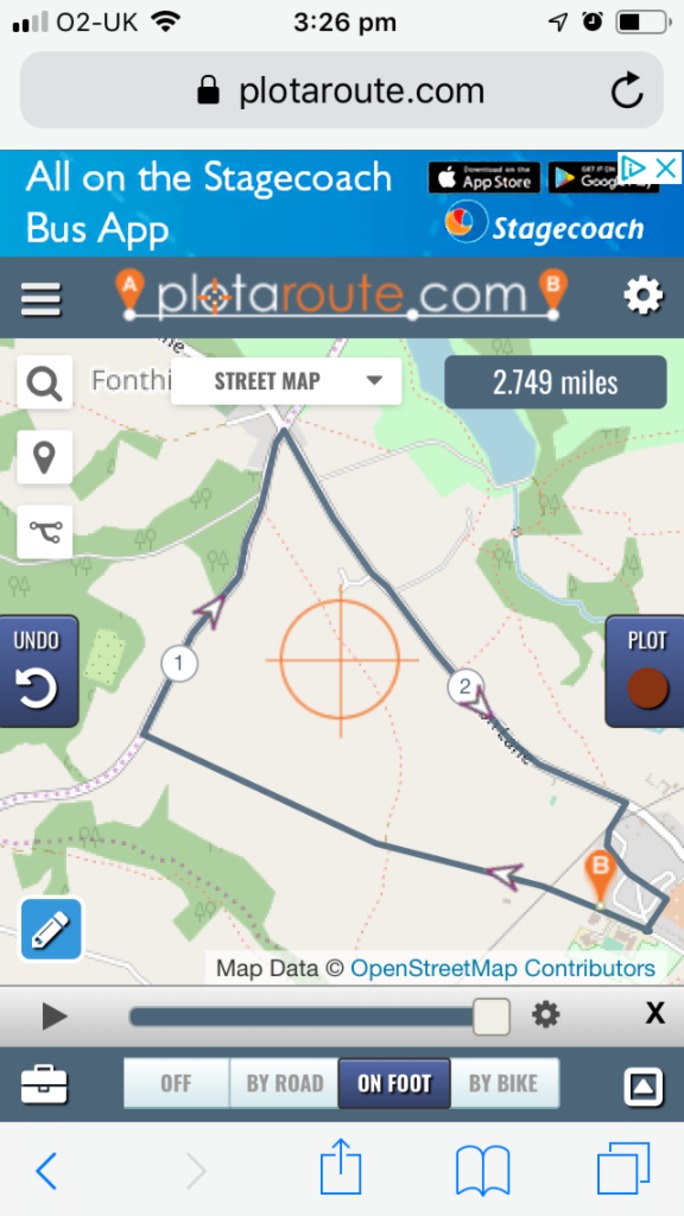Switch routing to By Road
Viewport: 684px width, 1216px height.
(x=285, y=1084)
